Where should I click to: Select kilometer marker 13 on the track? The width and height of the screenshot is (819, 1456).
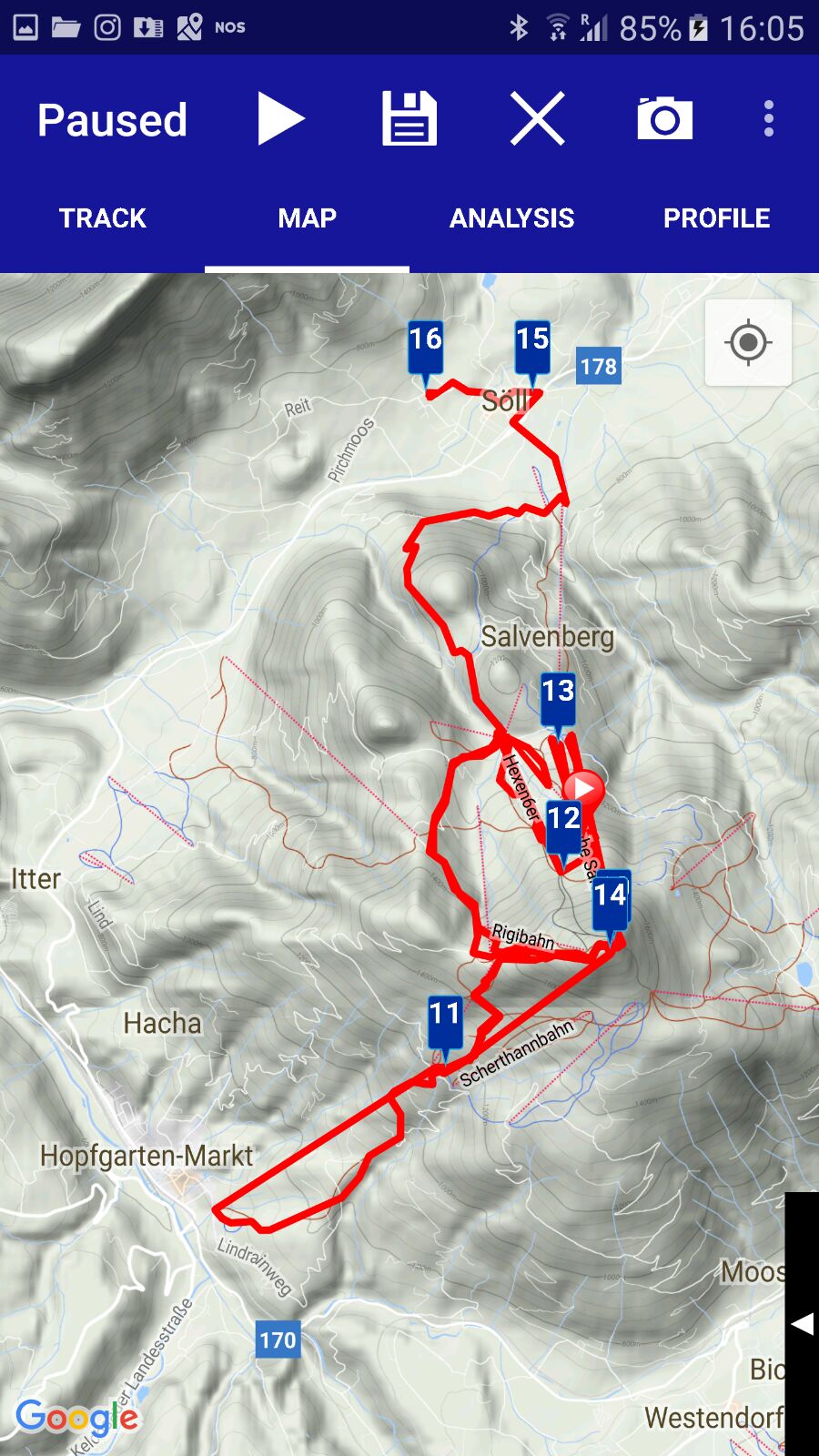[558, 699]
